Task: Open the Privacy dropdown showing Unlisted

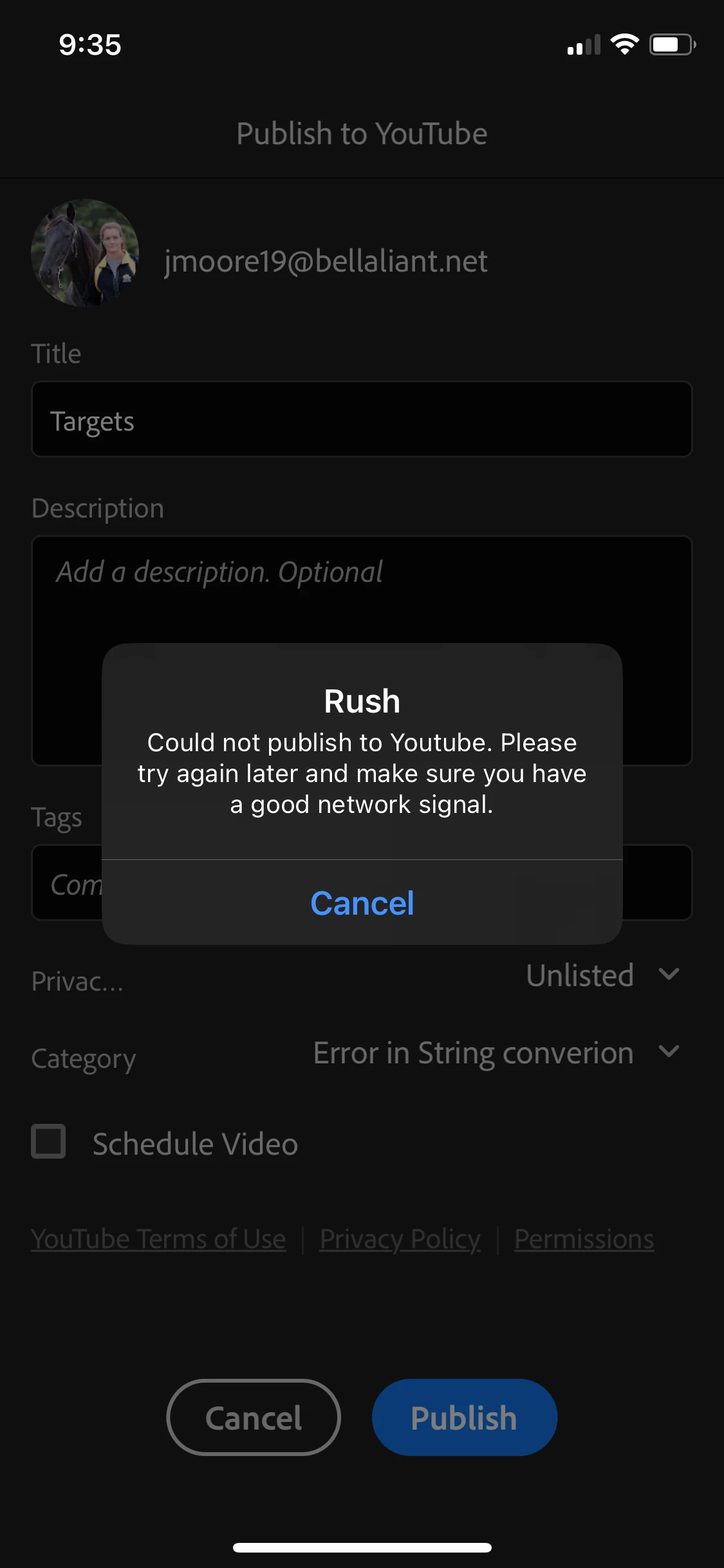Action: click(602, 975)
